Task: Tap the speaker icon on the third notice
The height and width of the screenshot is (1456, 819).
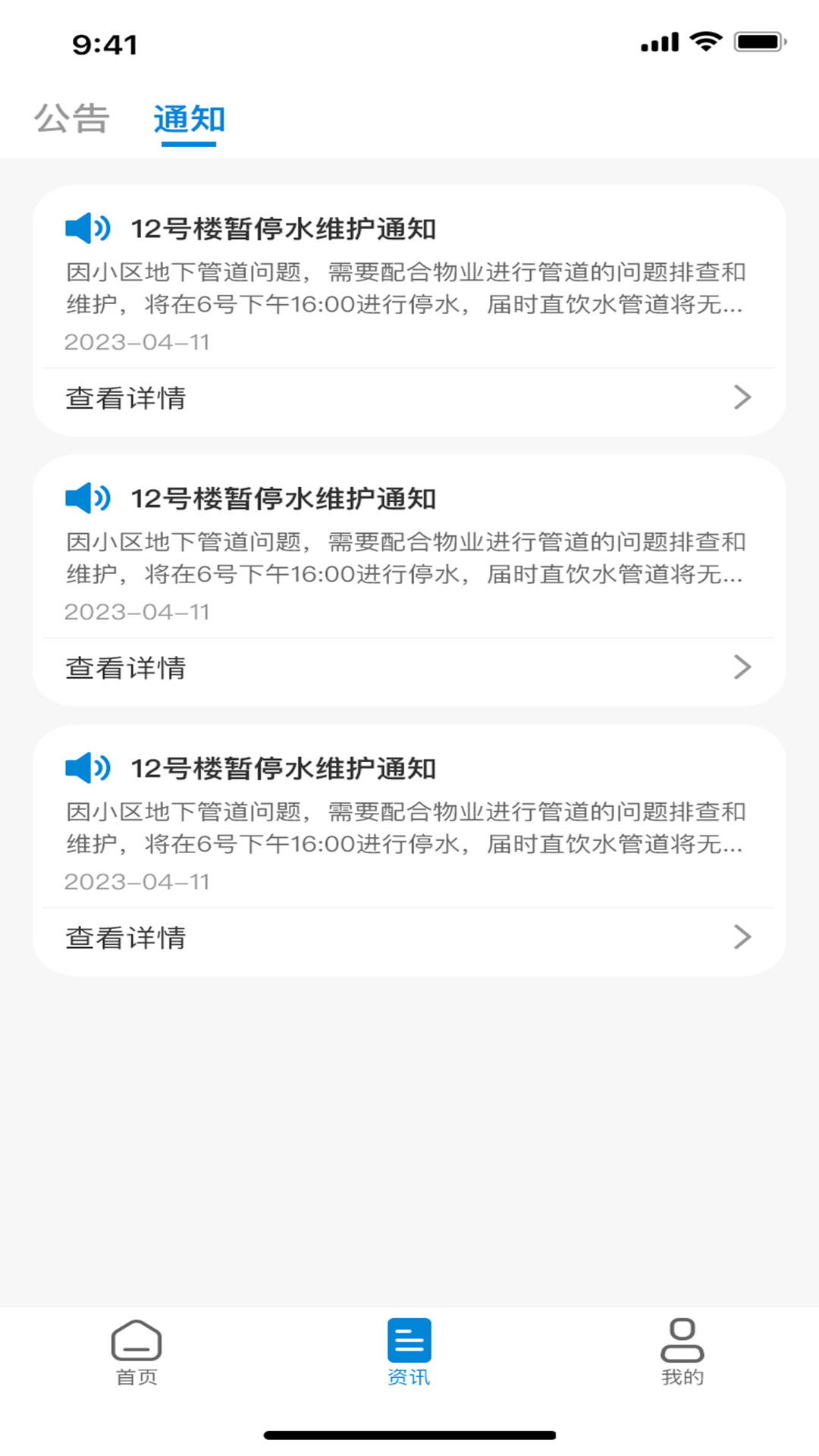Action: click(89, 767)
